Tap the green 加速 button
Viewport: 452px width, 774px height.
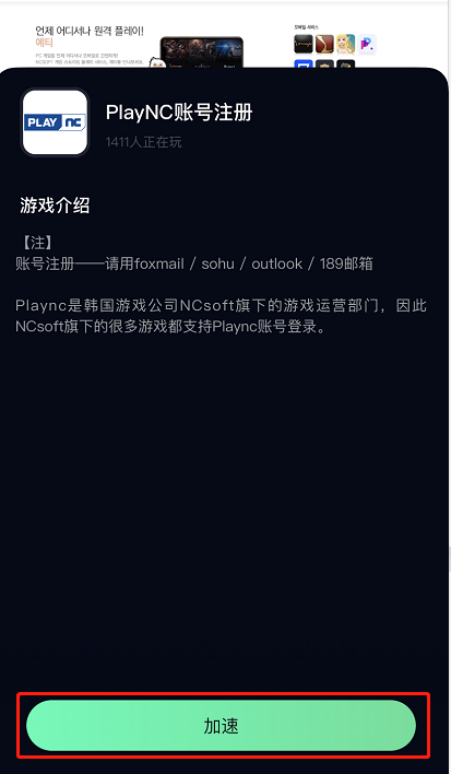tap(221, 726)
